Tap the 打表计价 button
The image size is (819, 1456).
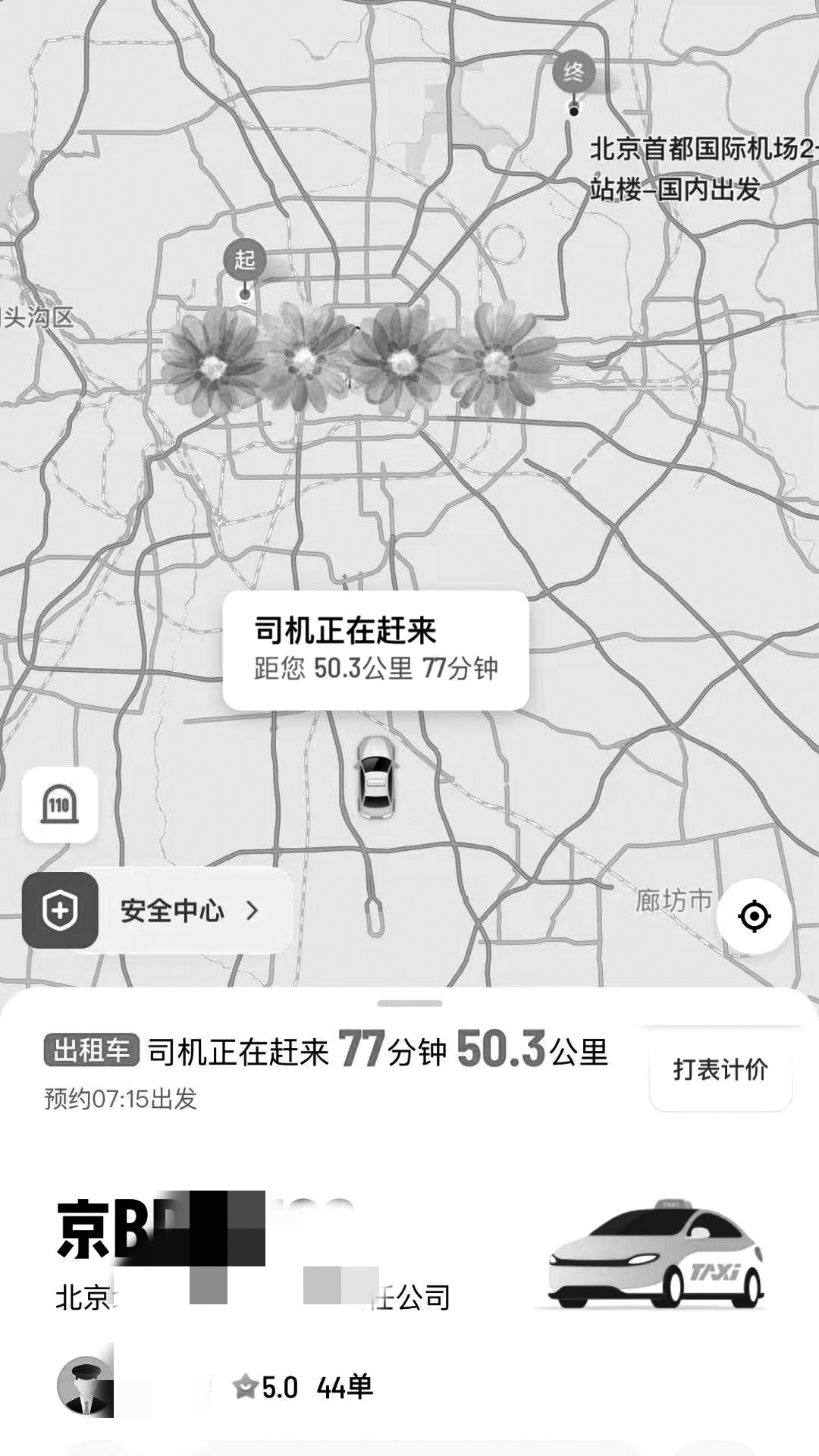(x=720, y=1070)
